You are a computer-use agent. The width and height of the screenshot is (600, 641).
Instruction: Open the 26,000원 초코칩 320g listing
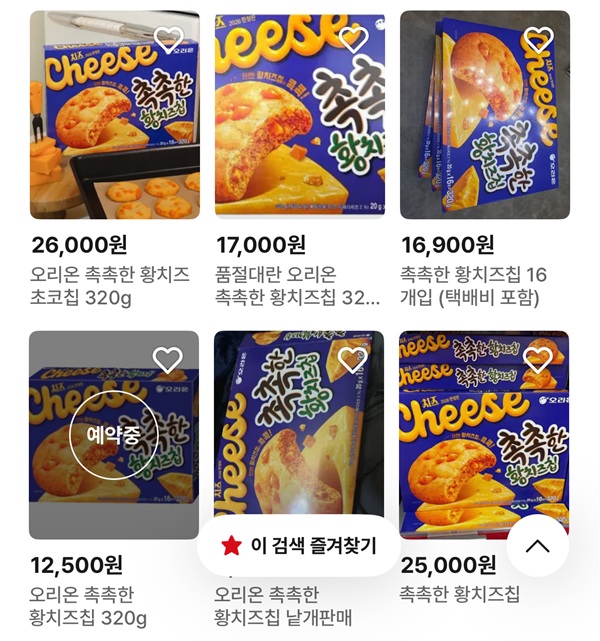(114, 115)
